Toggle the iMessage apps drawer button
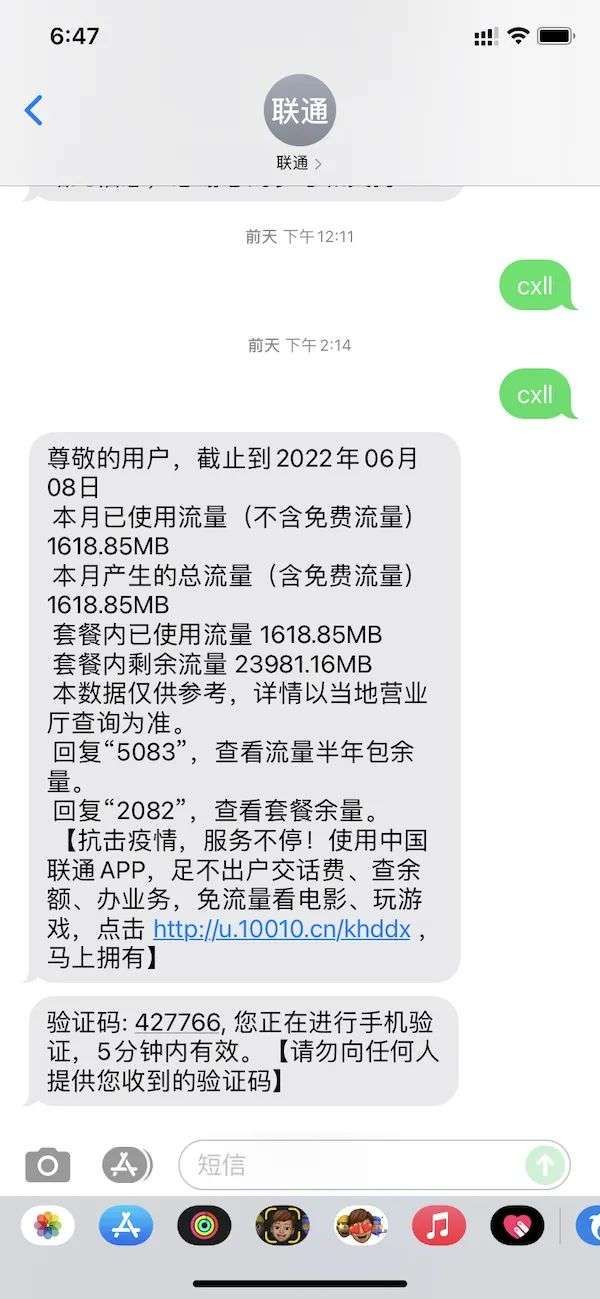 tap(127, 1164)
